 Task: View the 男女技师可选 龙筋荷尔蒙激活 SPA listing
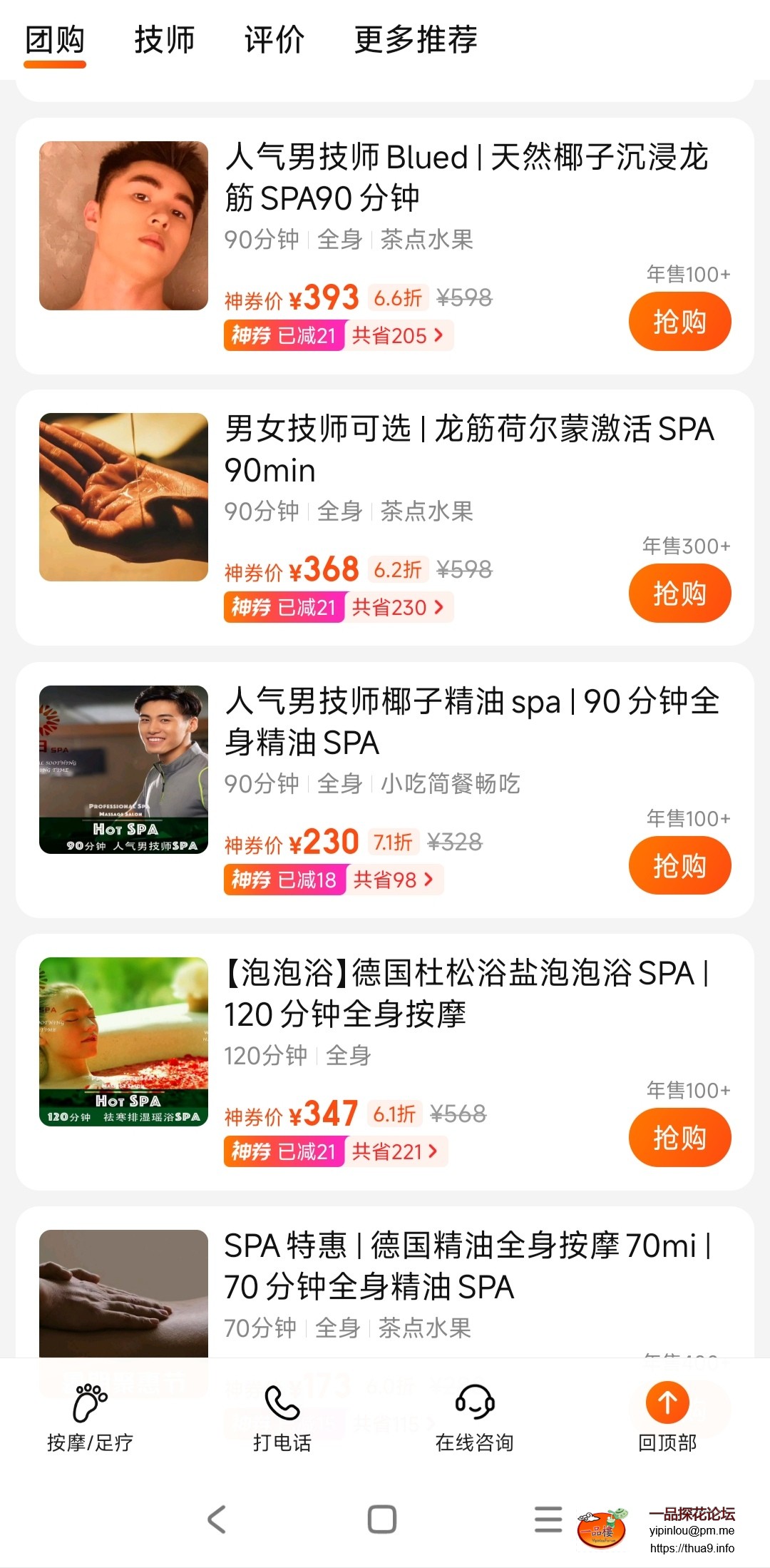pyautogui.click(x=469, y=449)
